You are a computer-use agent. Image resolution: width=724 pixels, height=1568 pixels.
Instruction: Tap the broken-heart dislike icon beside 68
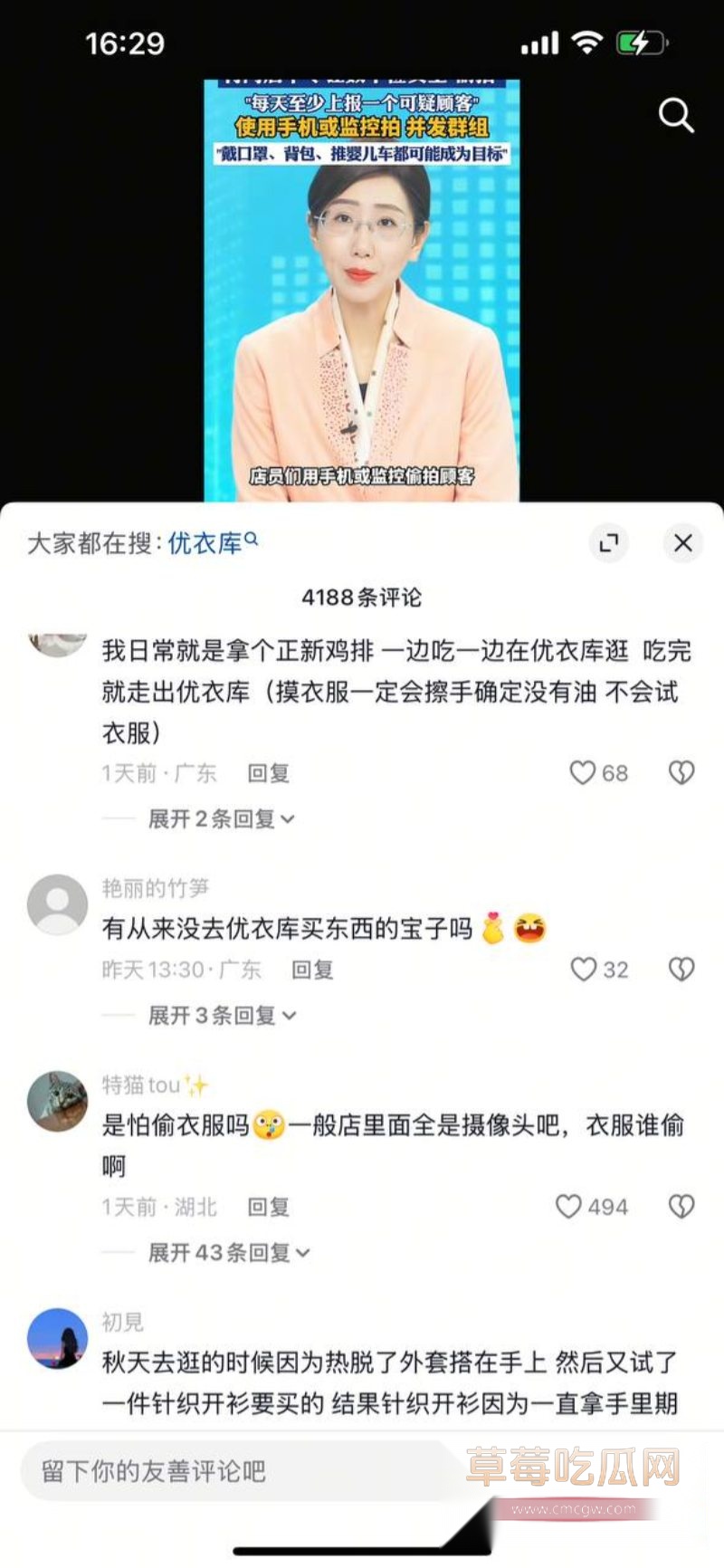coord(681,772)
